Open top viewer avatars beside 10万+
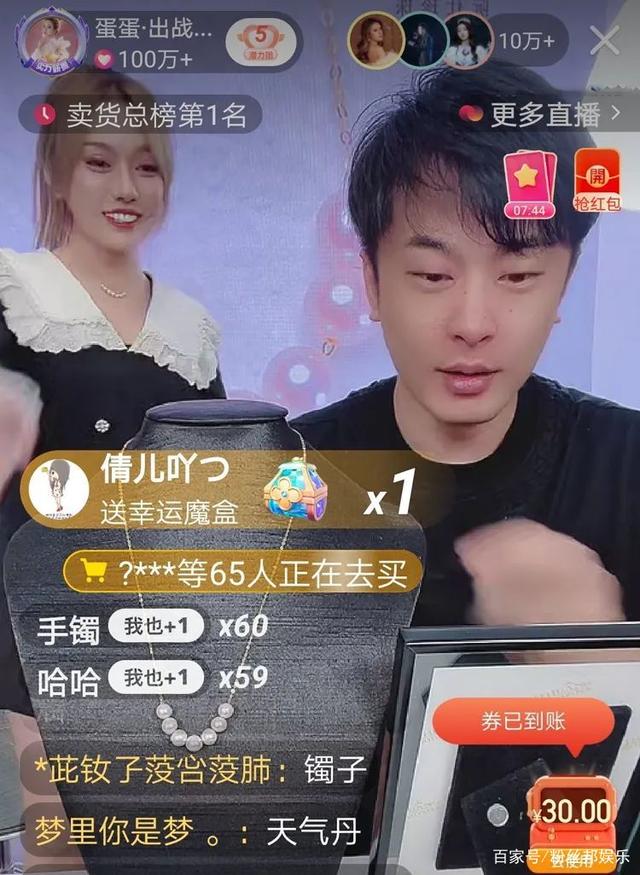640x875 pixels. pyautogui.click(x=420, y=41)
